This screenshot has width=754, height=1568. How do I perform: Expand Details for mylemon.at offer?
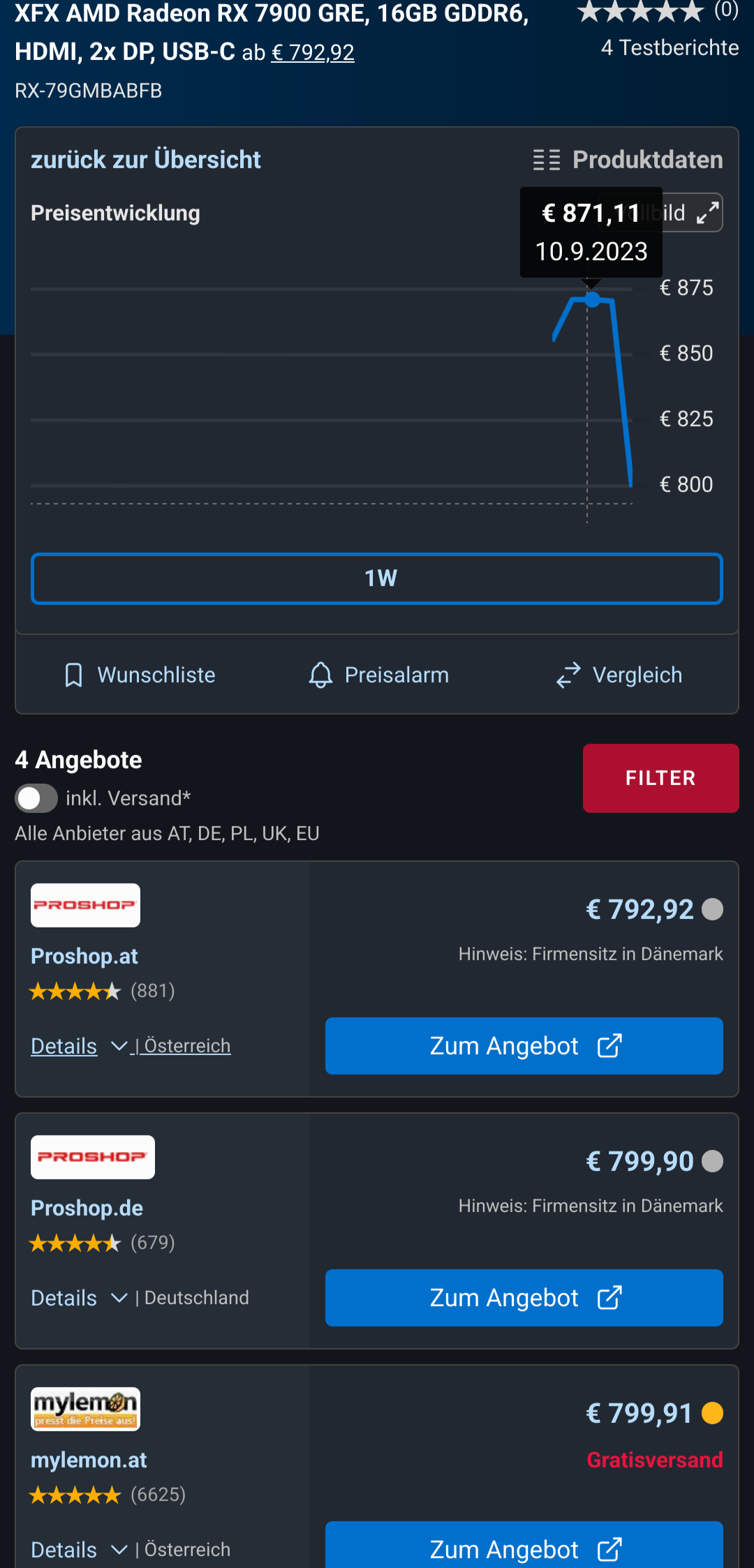(x=78, y=1550)
